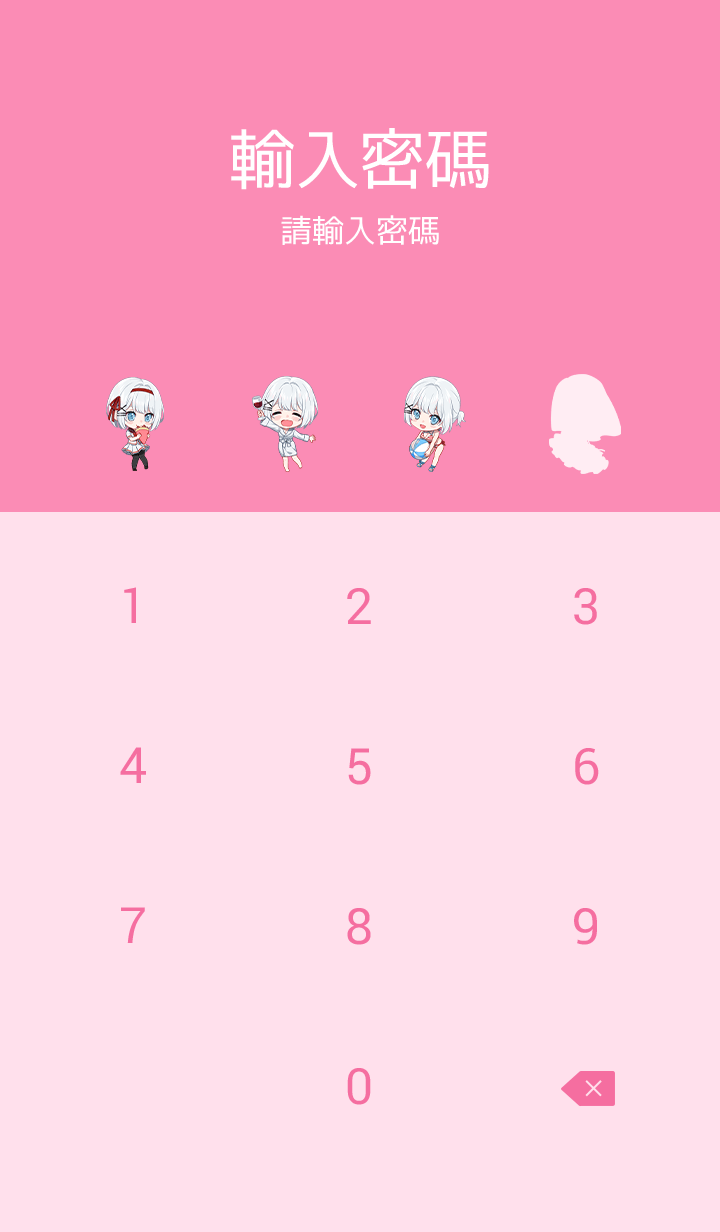The height and width of the screenshot is (1232, 720).
Task: Enter digit 6 for the passcode
Action: pos(586,767)
